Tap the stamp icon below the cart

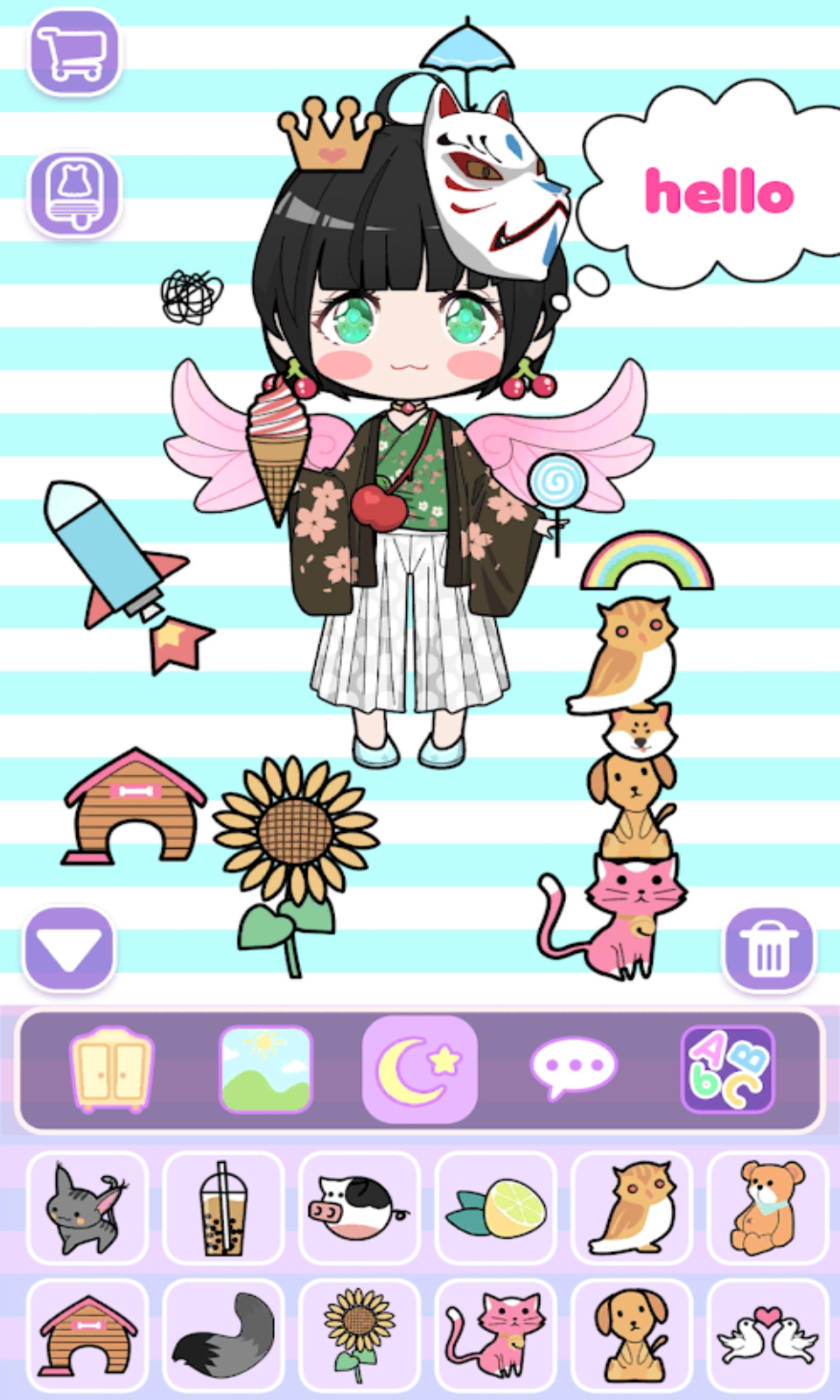pyautogui.click(x=74, y=194)
